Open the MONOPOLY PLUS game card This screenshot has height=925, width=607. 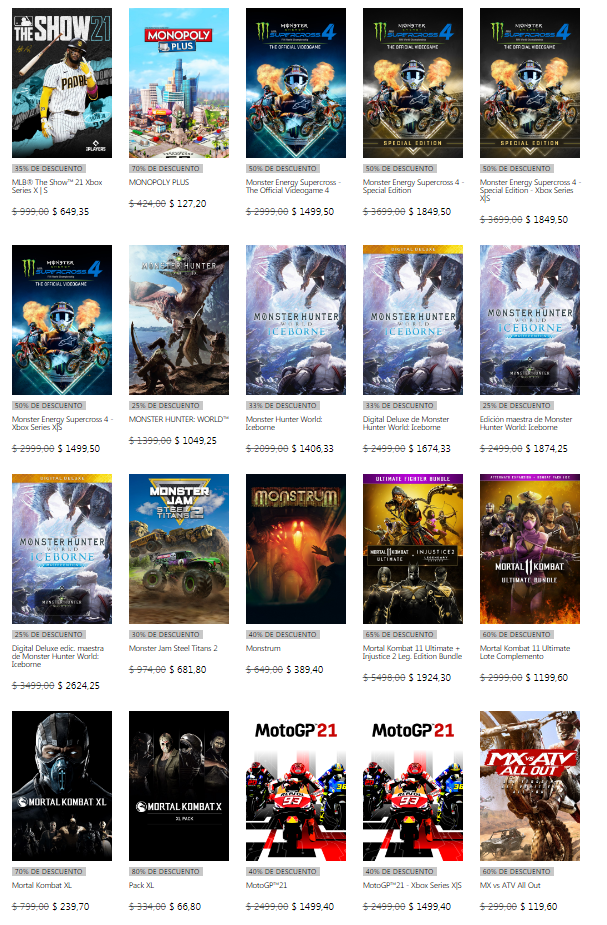point(179,83)
